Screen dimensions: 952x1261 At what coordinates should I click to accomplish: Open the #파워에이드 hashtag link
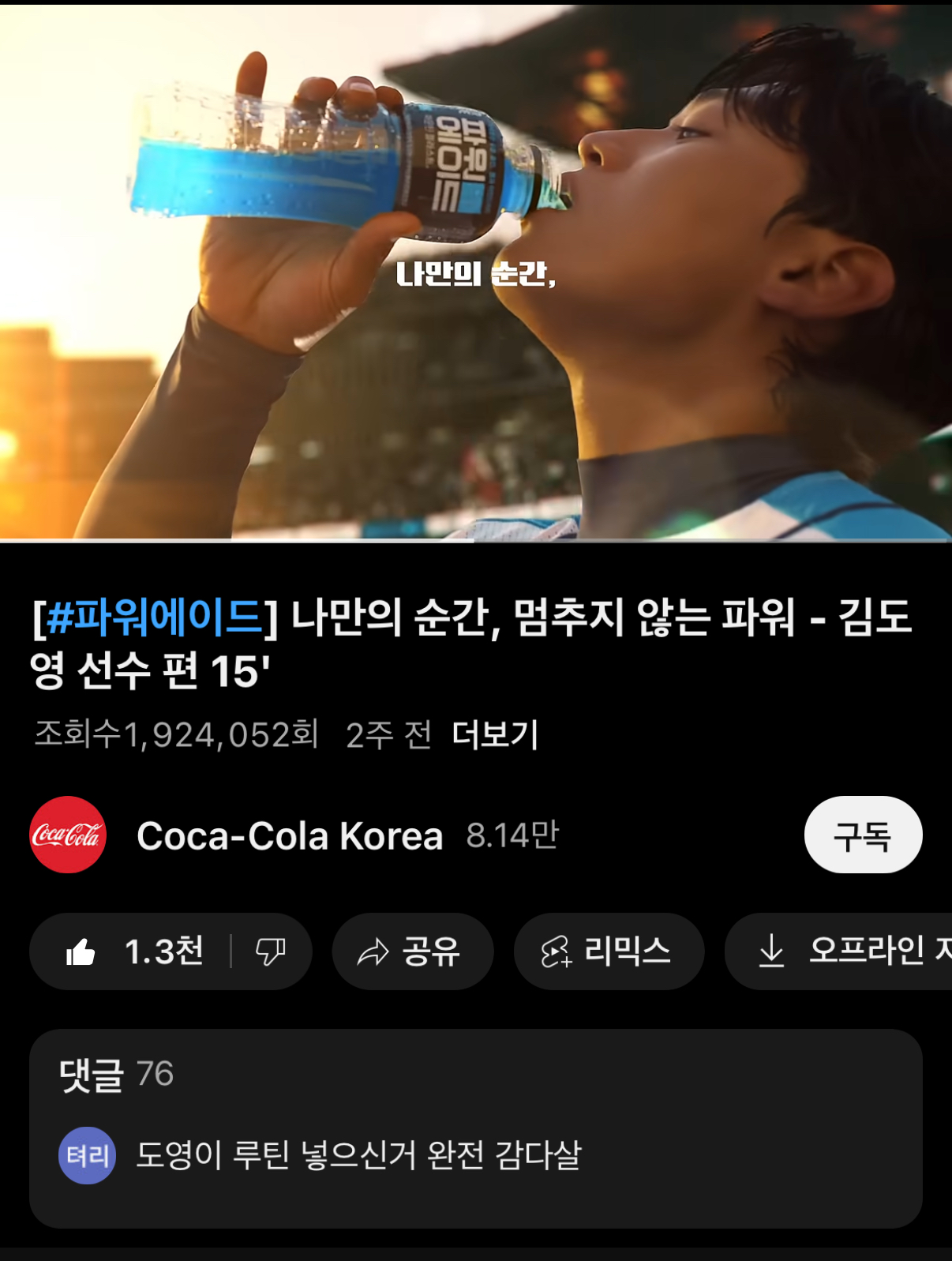[155, 617]
